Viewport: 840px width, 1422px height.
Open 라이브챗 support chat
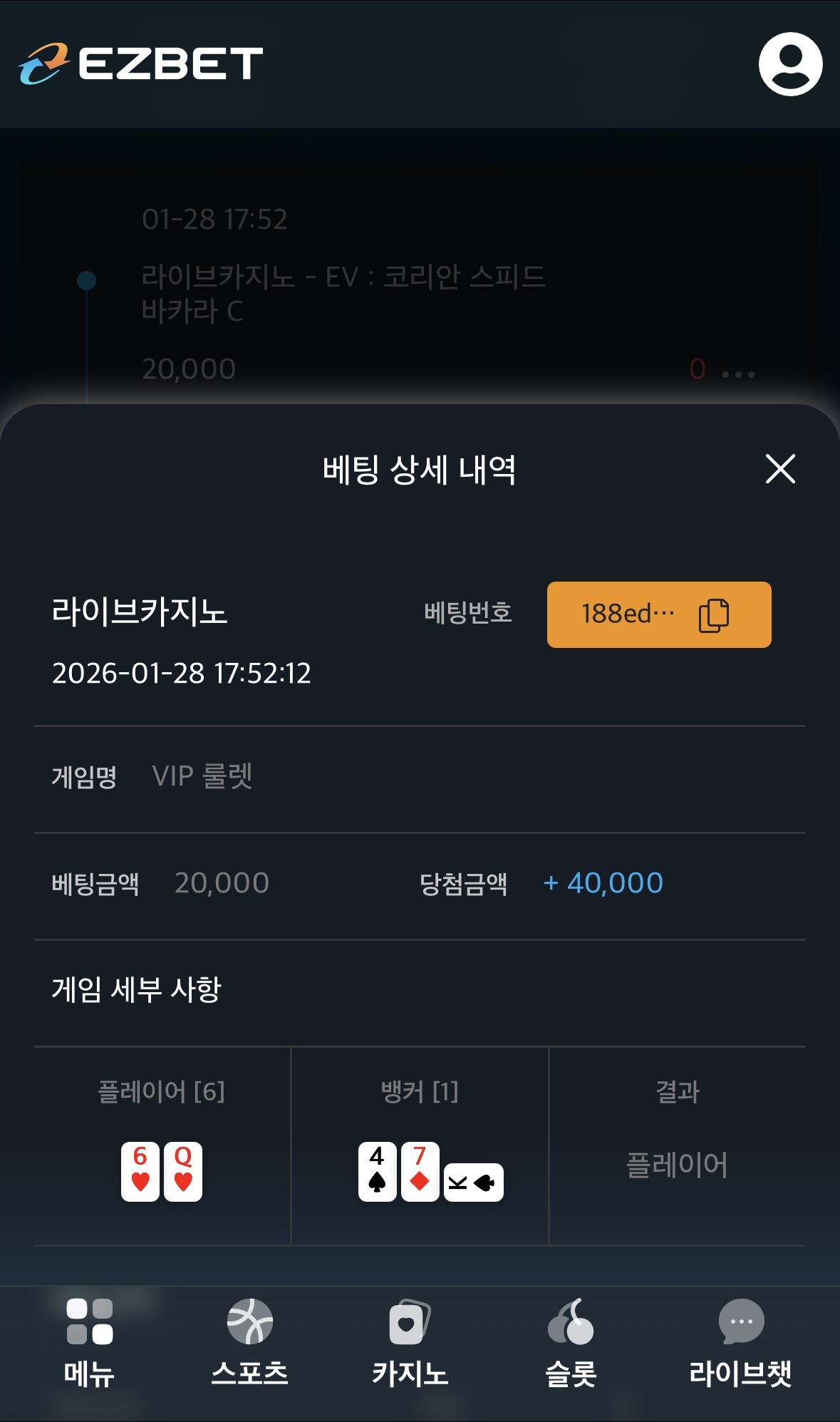tap(740, 1342)
